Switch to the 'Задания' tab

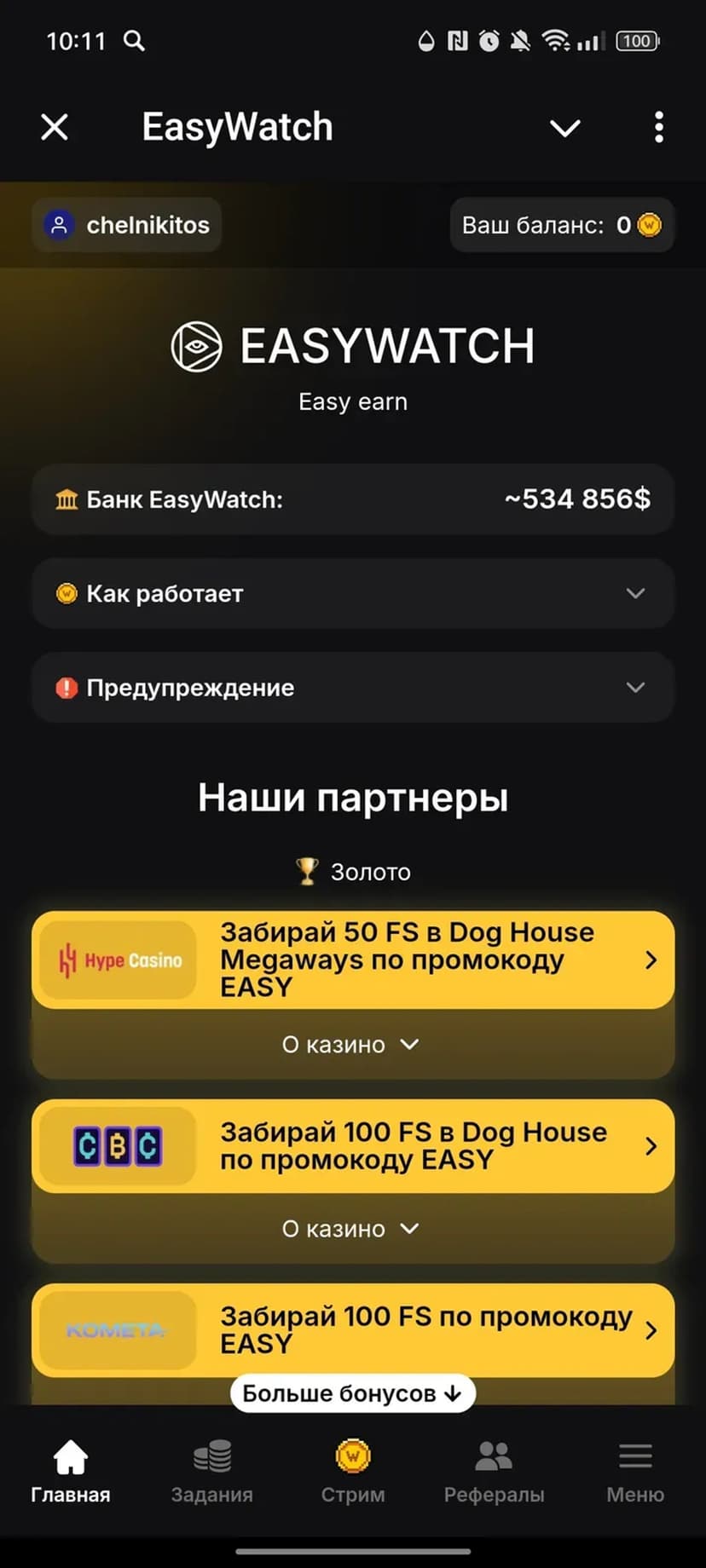click(212, 1472)
